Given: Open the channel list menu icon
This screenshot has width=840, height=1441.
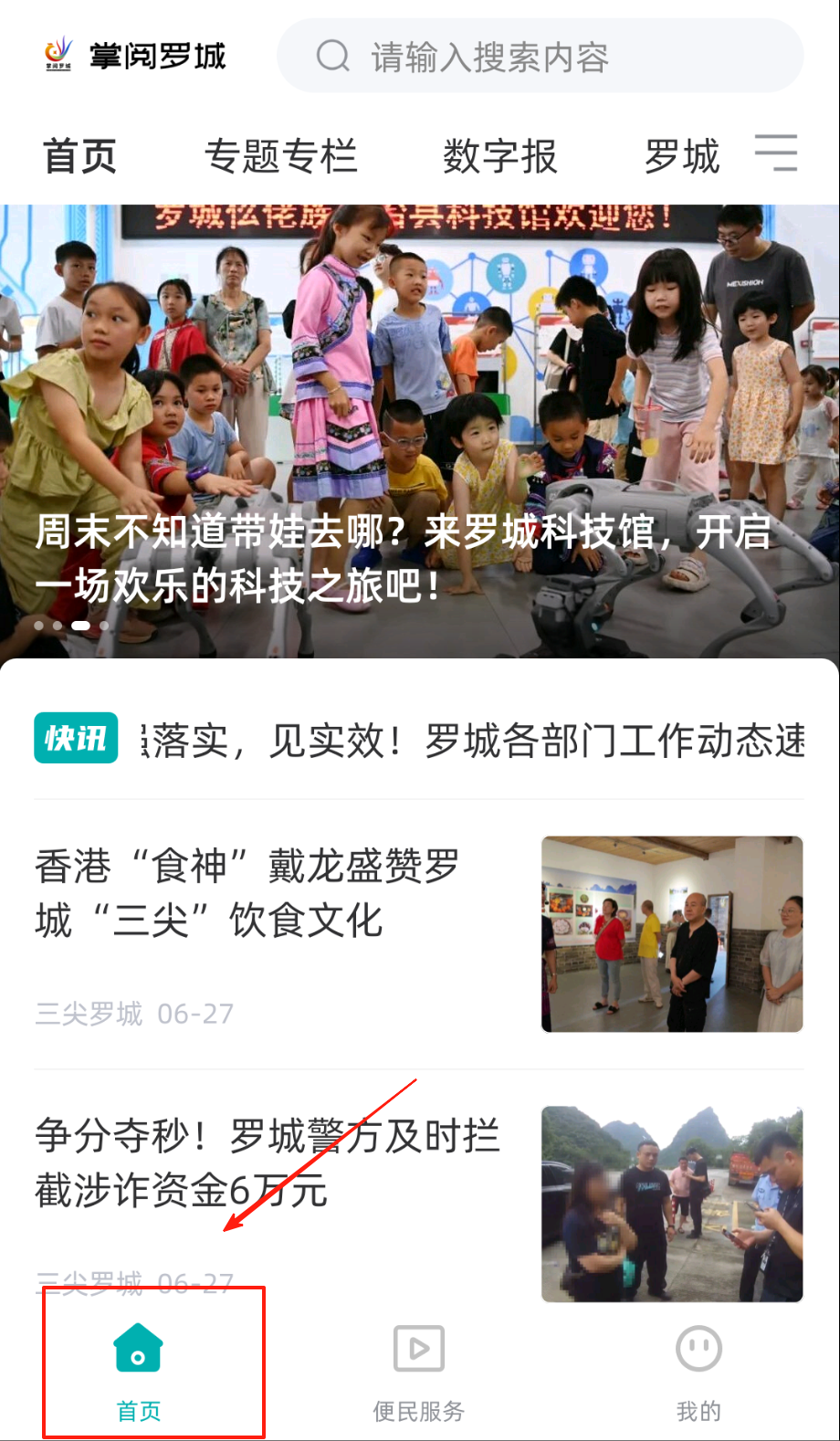Looking at the screenshot, I should tap(776, 153).
